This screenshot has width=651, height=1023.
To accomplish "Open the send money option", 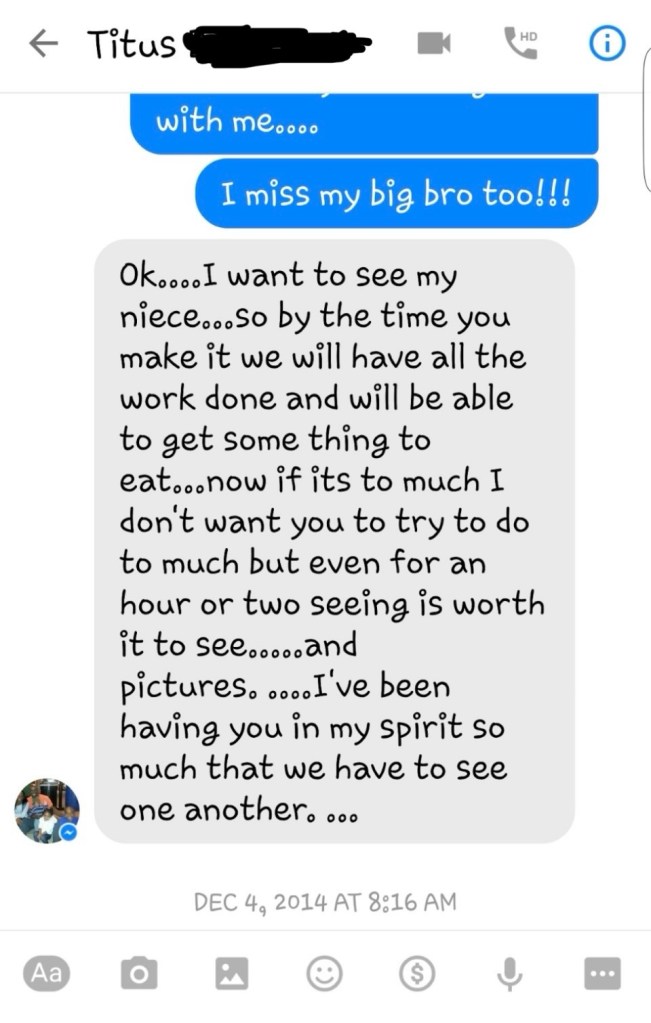I will click(x=416, y=973).
